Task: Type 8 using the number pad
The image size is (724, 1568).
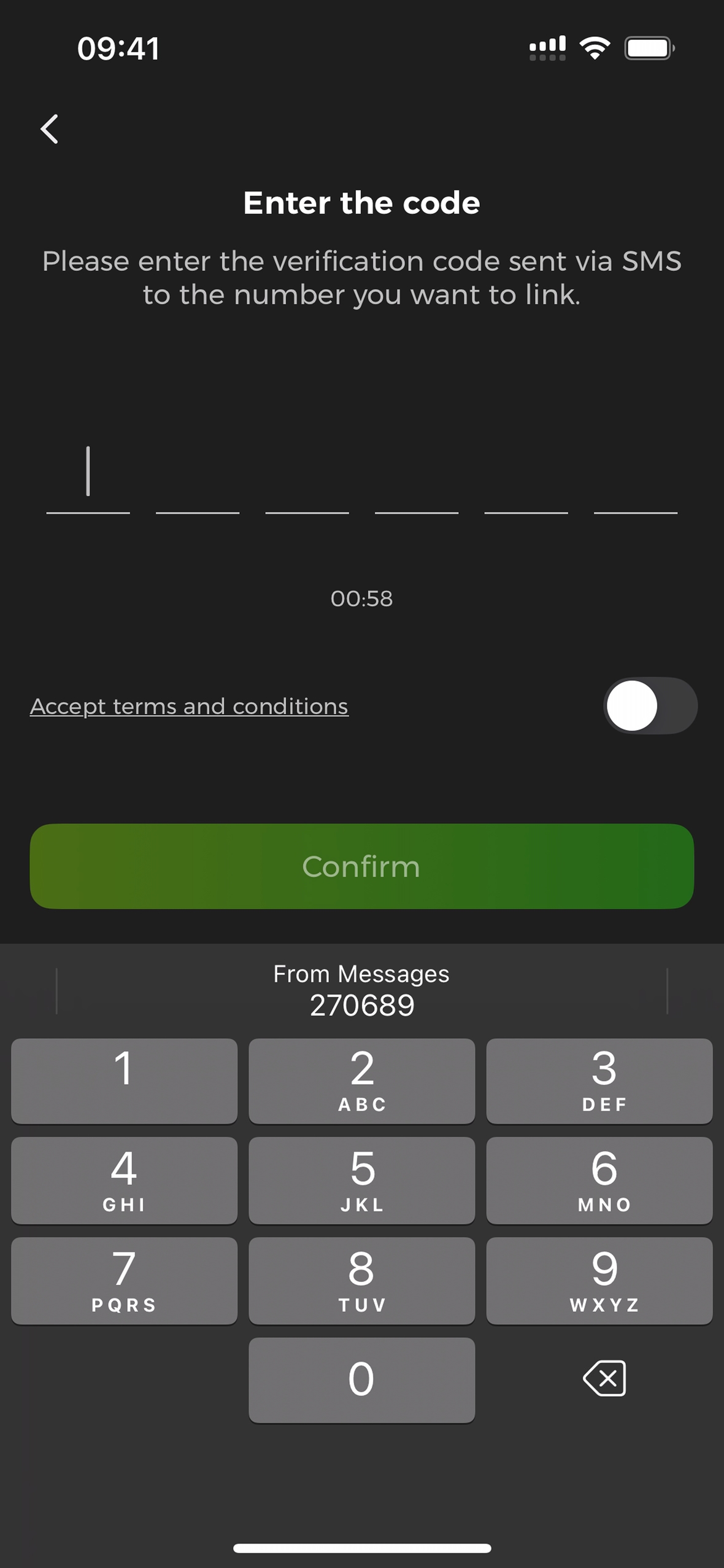Action: click(362, 1280)
